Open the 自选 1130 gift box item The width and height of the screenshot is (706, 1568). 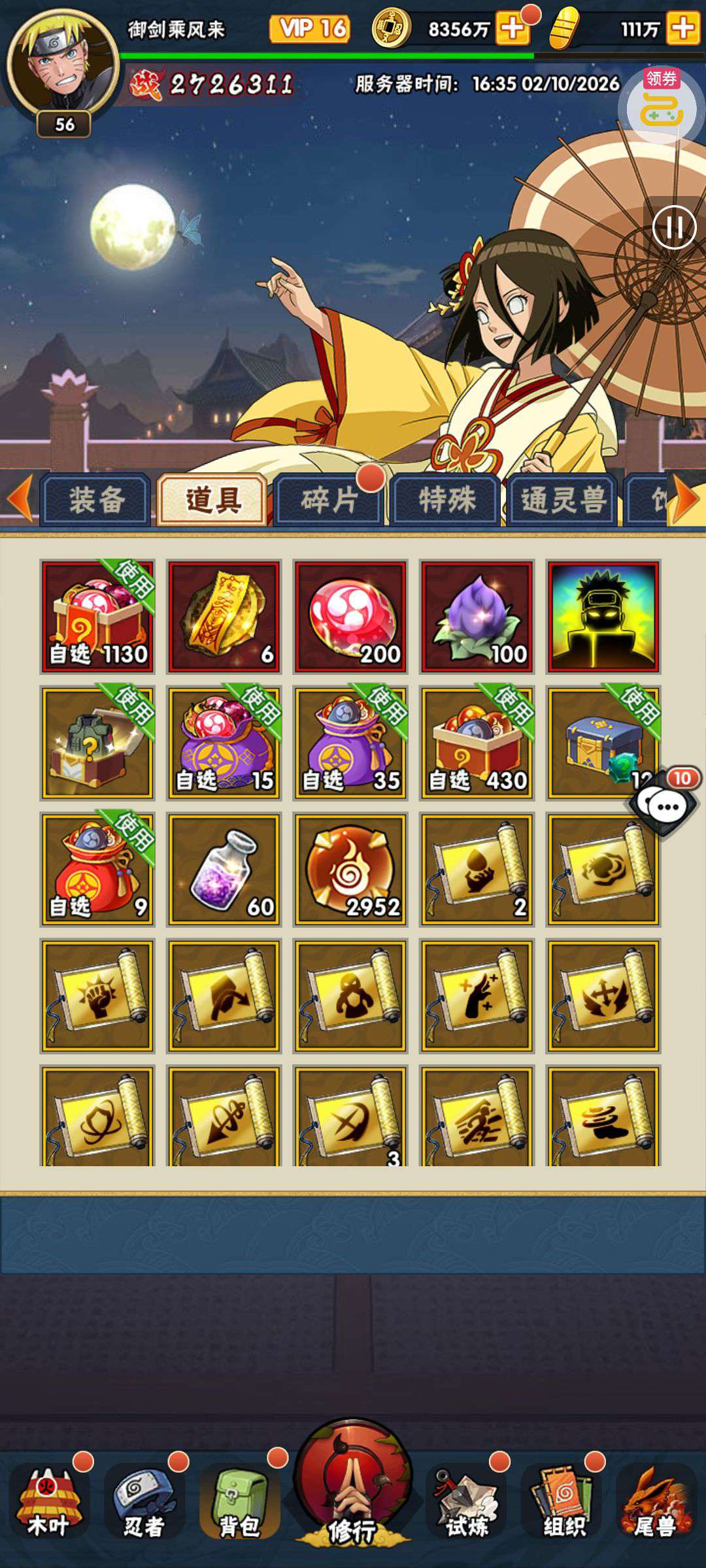97,617
